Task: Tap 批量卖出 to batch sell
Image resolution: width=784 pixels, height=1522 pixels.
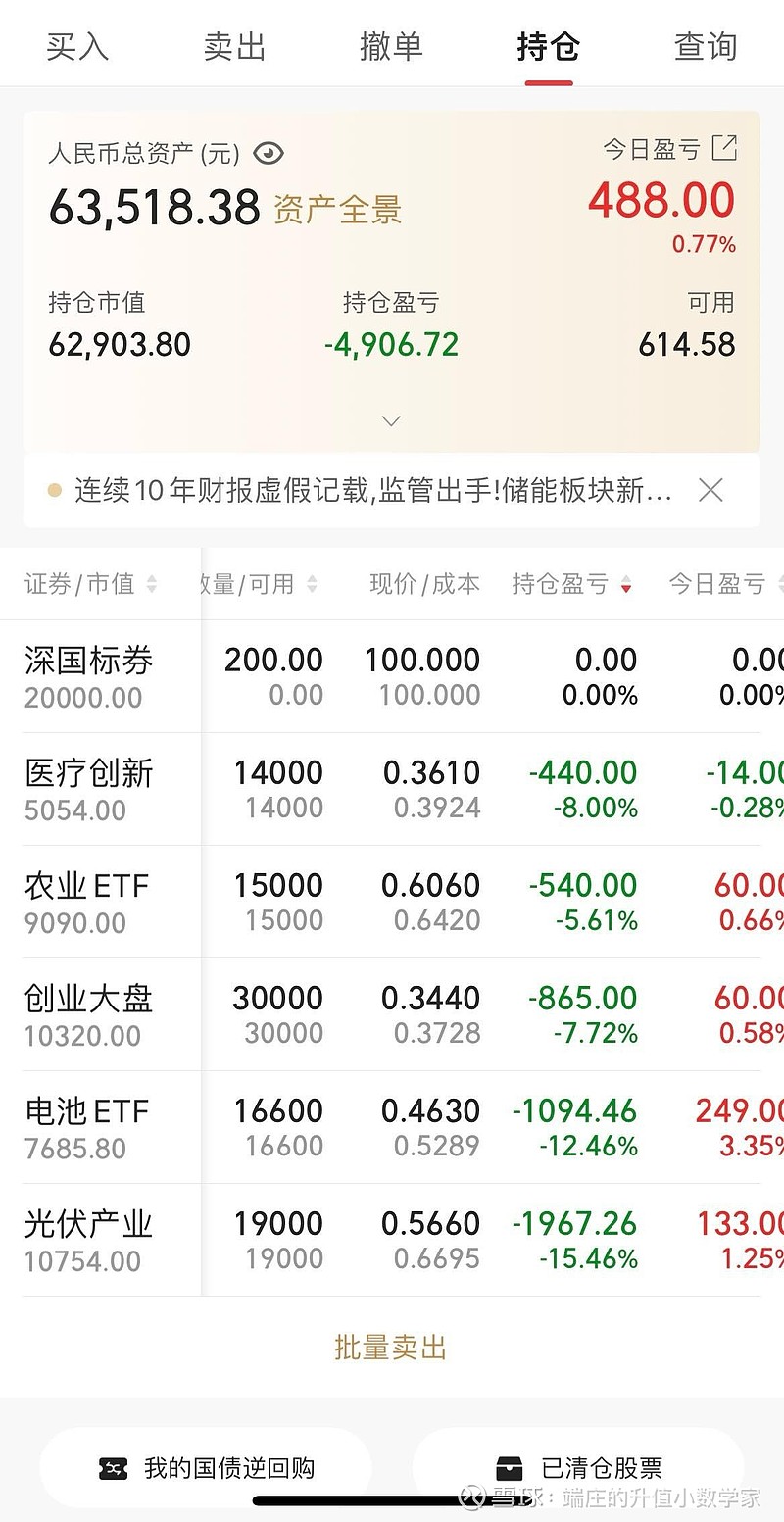Action: 391,1348
